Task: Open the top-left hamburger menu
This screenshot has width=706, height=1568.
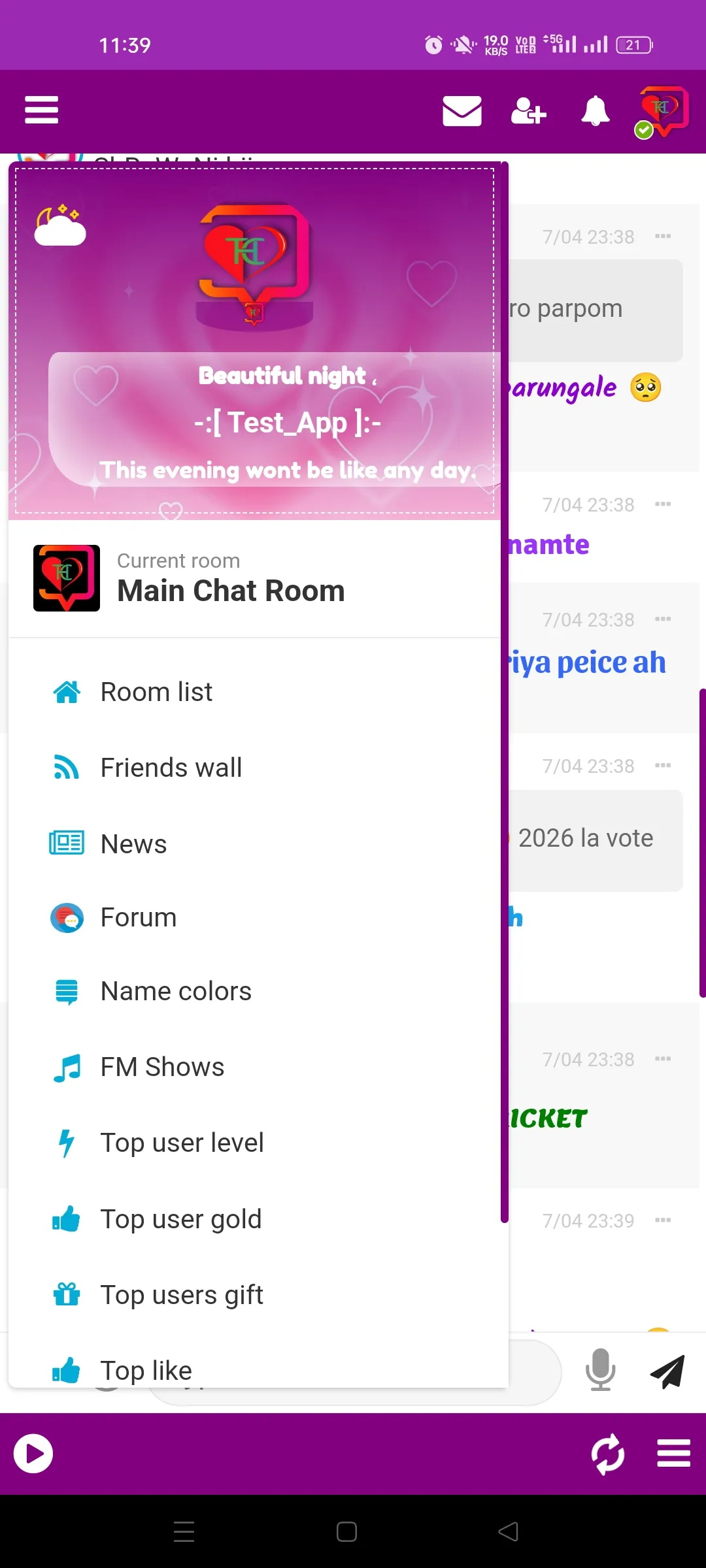Action: click(41, 110)
